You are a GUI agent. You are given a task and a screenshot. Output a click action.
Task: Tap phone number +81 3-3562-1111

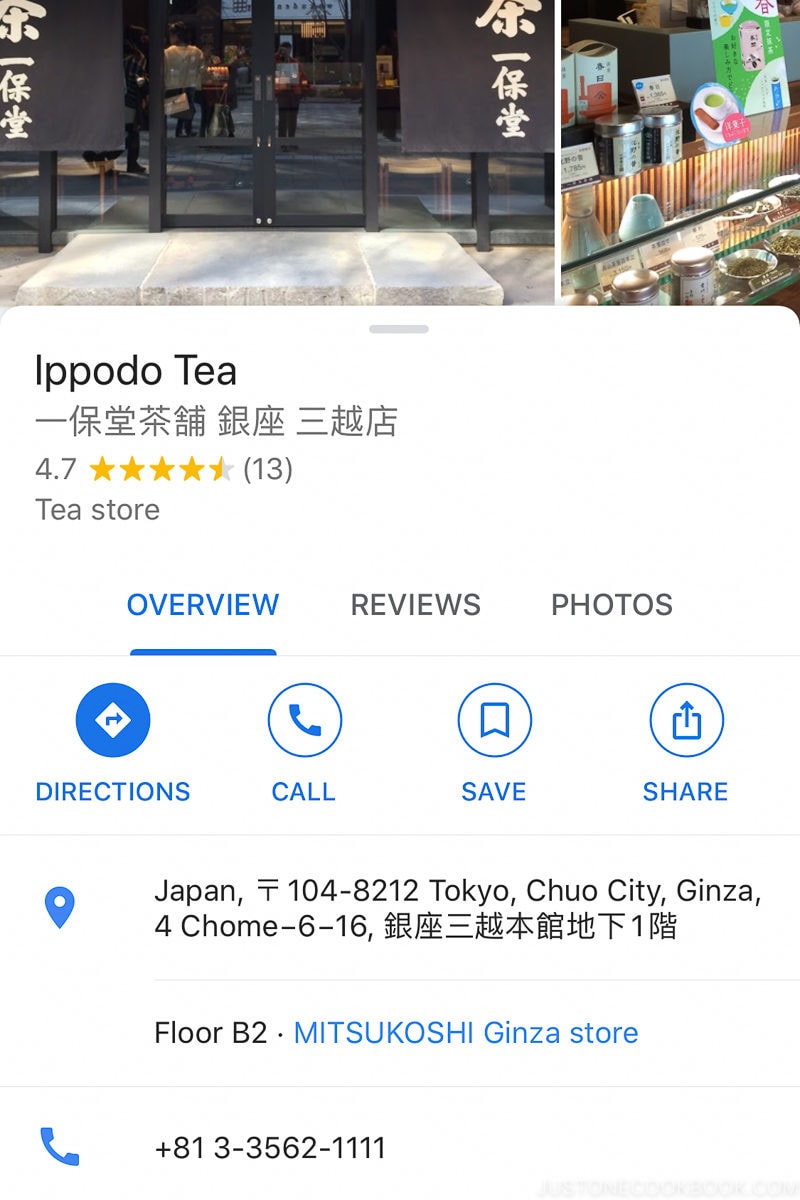(x=270, y=1147)
